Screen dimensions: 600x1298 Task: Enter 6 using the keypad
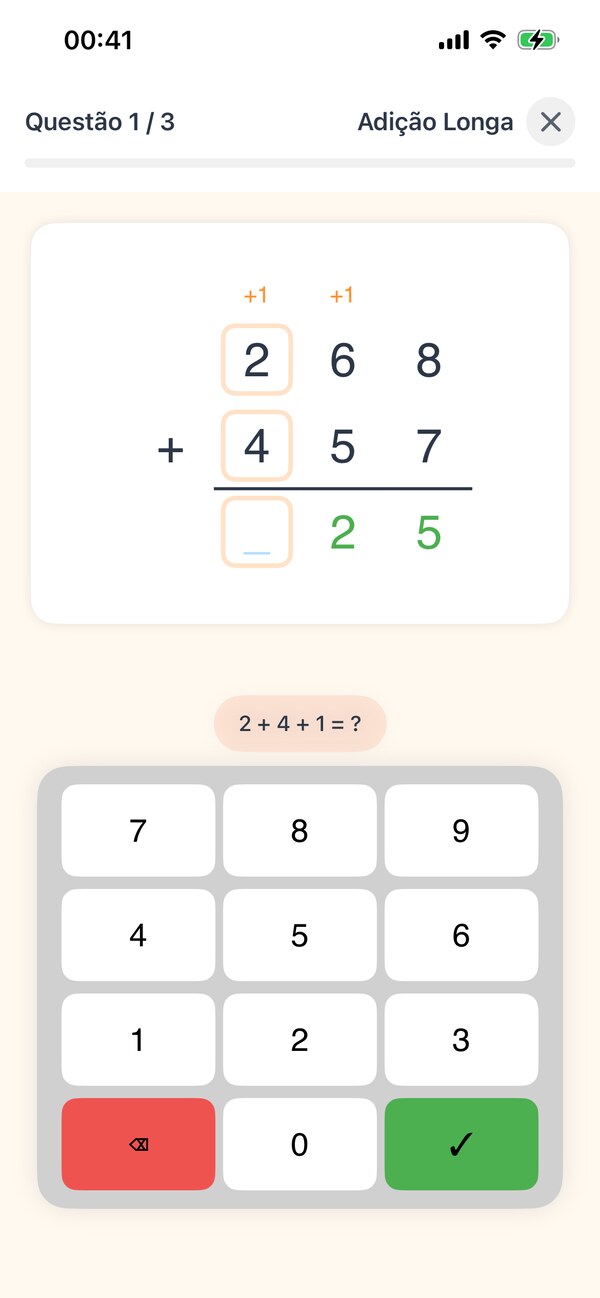tap(461, 935)
